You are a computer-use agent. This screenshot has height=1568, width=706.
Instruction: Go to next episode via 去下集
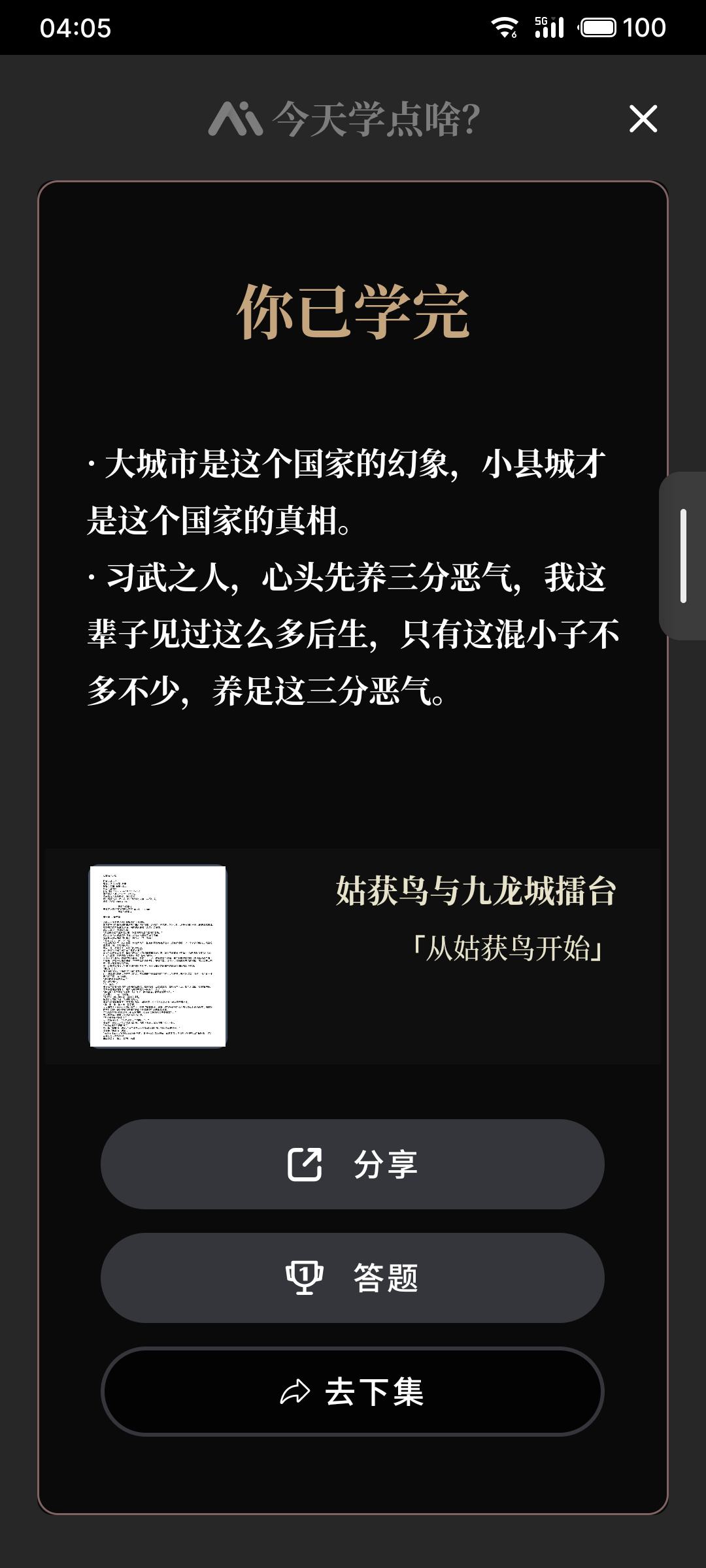[352, 1392]
